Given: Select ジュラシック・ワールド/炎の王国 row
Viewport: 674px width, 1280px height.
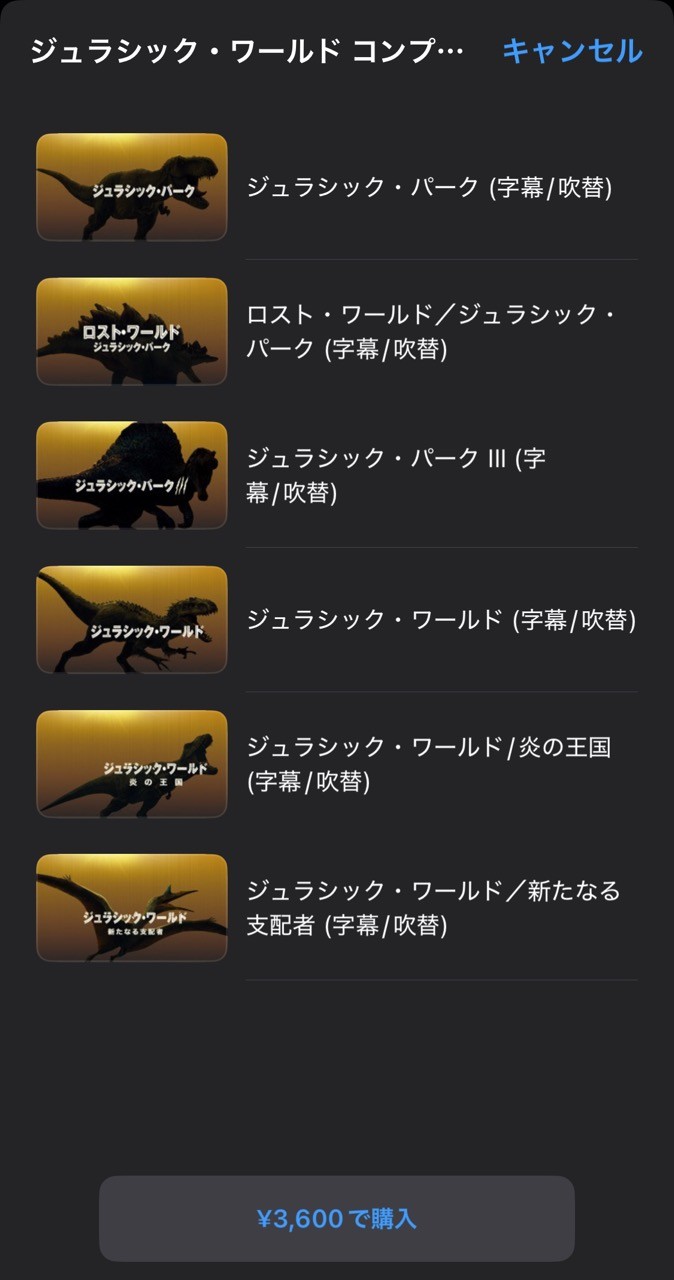Looking at the screenshot, I should (337, 764).
